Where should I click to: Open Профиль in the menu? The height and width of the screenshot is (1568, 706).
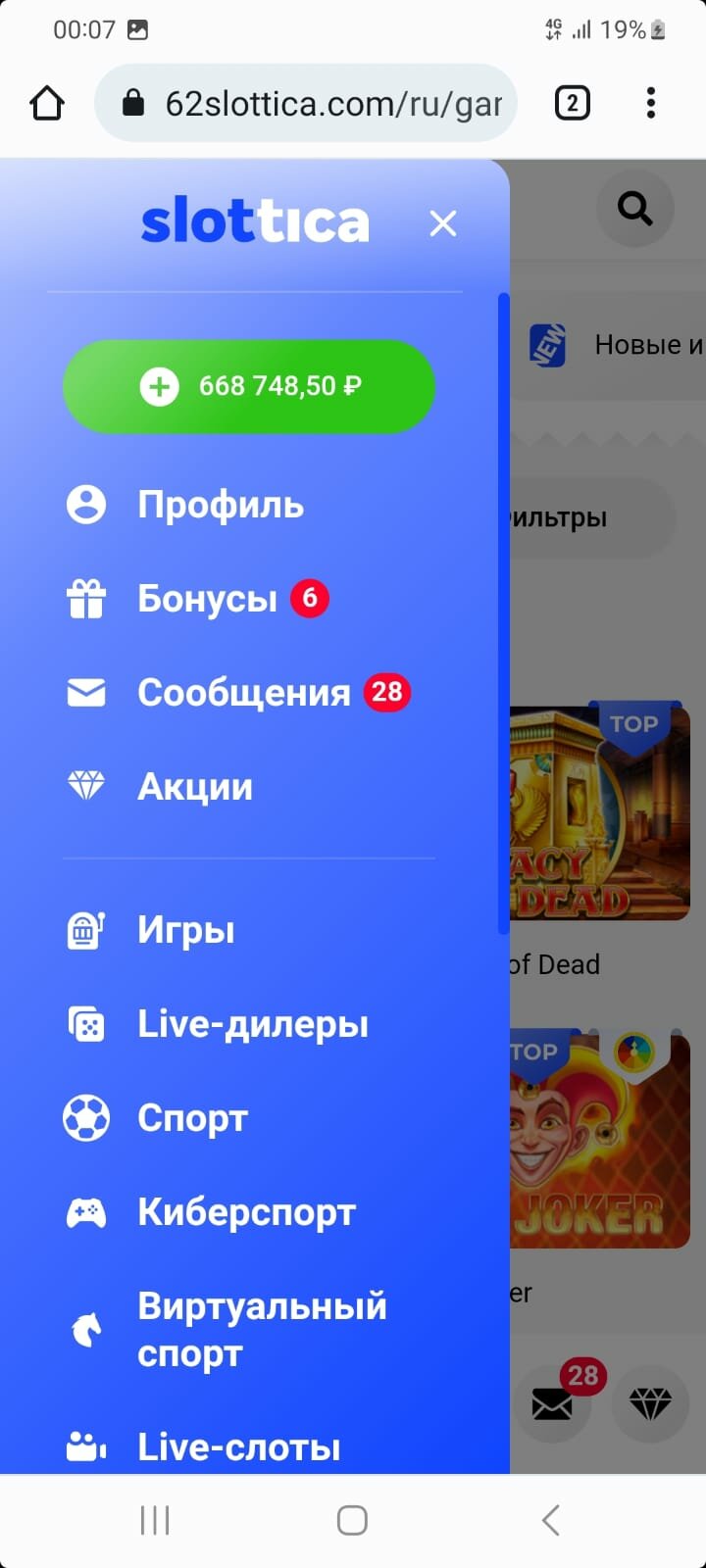tap(220, 505)
